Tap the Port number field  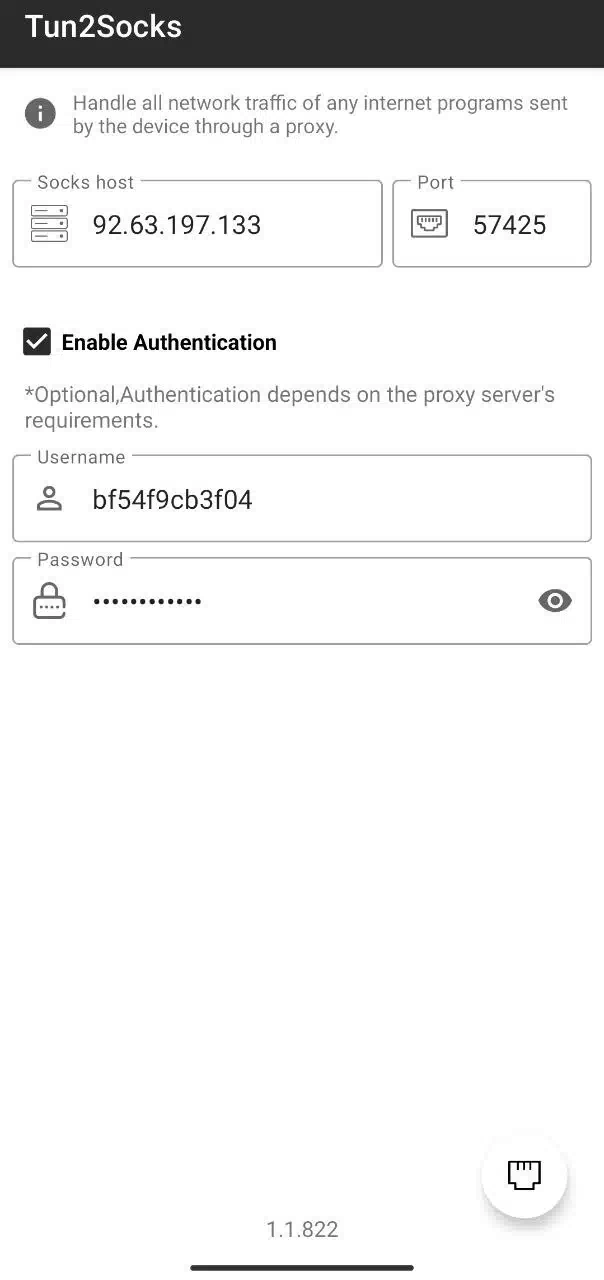click(x=492, y=224)
